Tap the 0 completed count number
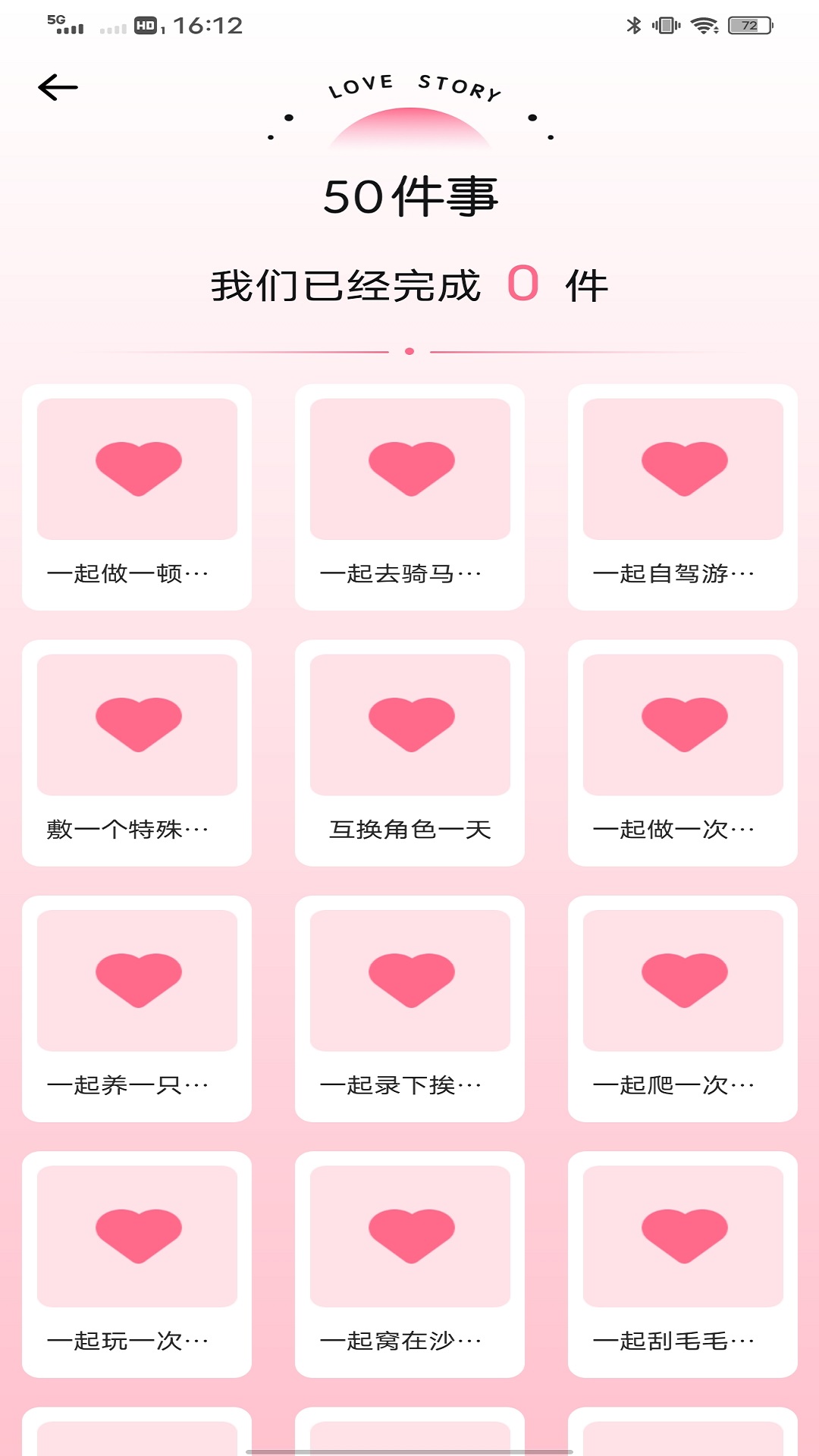The image size is (819, 1456). tap(525, 286)
